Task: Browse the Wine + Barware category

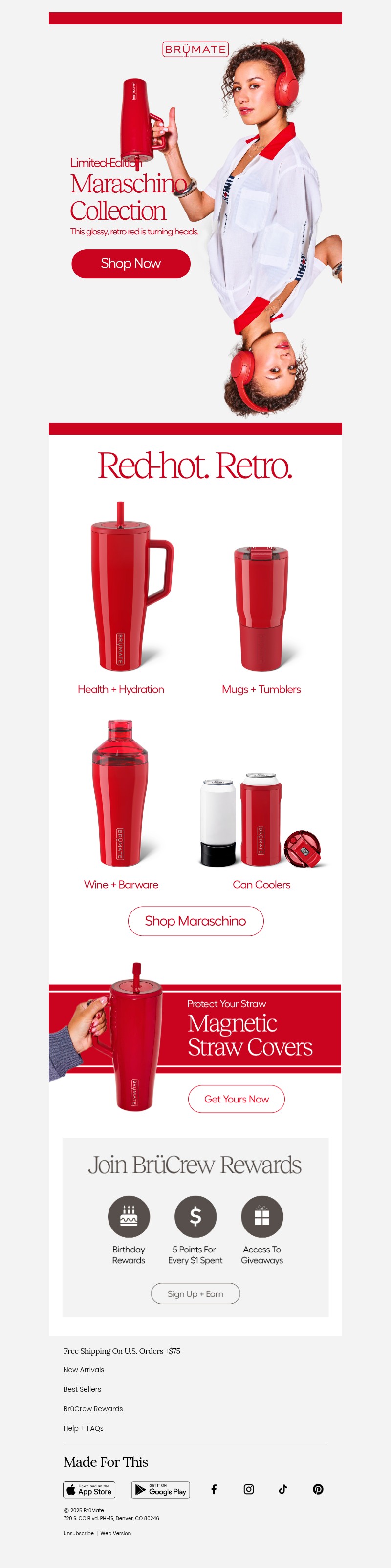Action: 121,885
